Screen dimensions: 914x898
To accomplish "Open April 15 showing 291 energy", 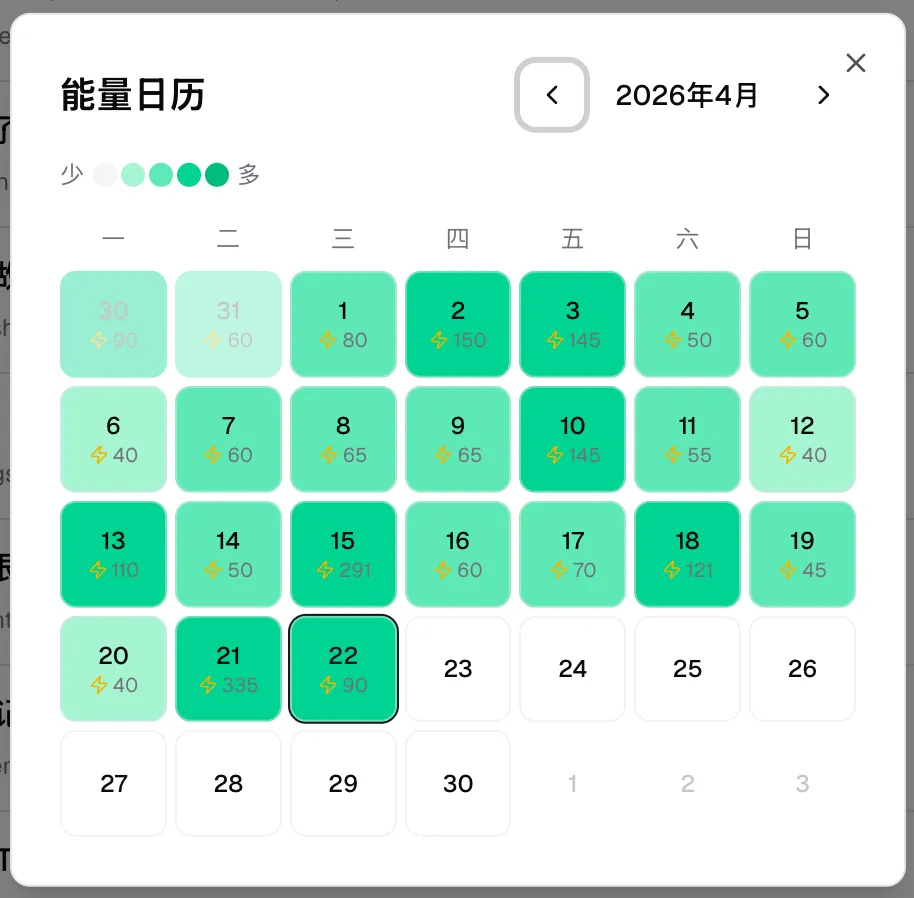I will tap(343, 554).
